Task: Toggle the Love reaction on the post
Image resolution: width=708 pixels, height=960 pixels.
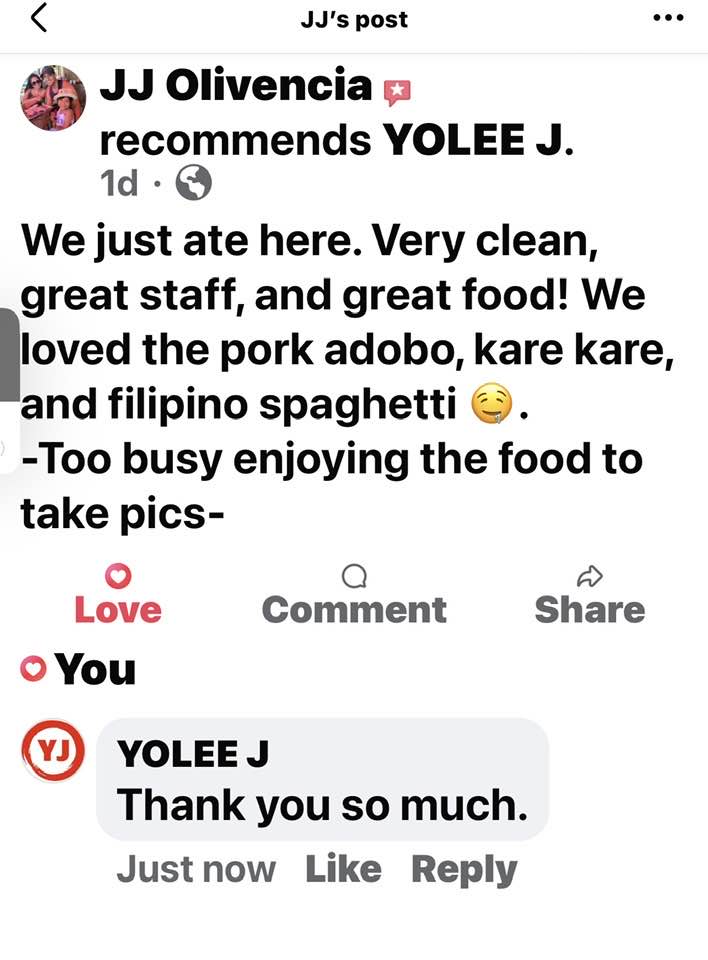Action: point(118,596)
